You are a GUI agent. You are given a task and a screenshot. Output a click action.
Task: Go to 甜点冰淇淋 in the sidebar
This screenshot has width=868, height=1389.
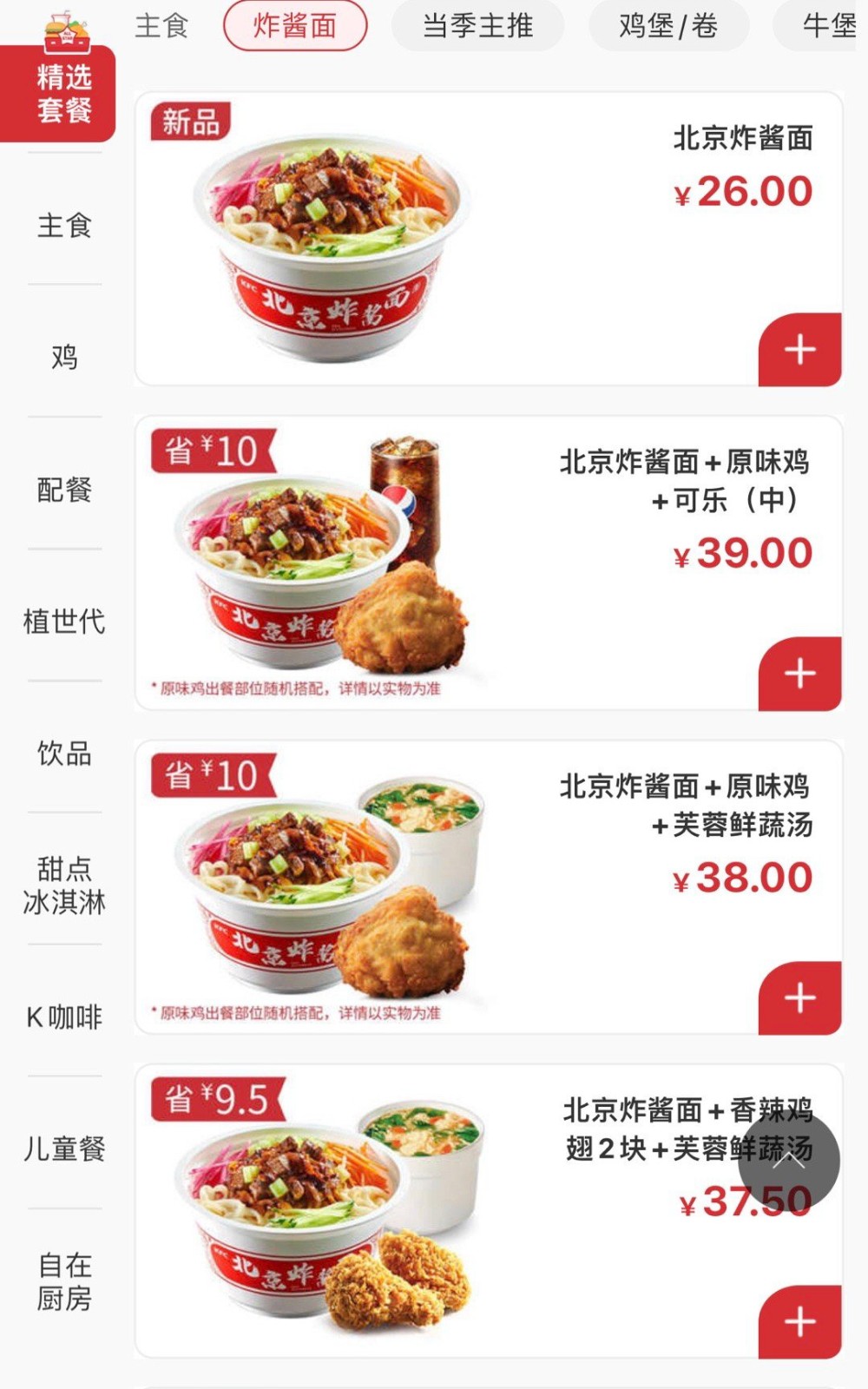[63, 885]
